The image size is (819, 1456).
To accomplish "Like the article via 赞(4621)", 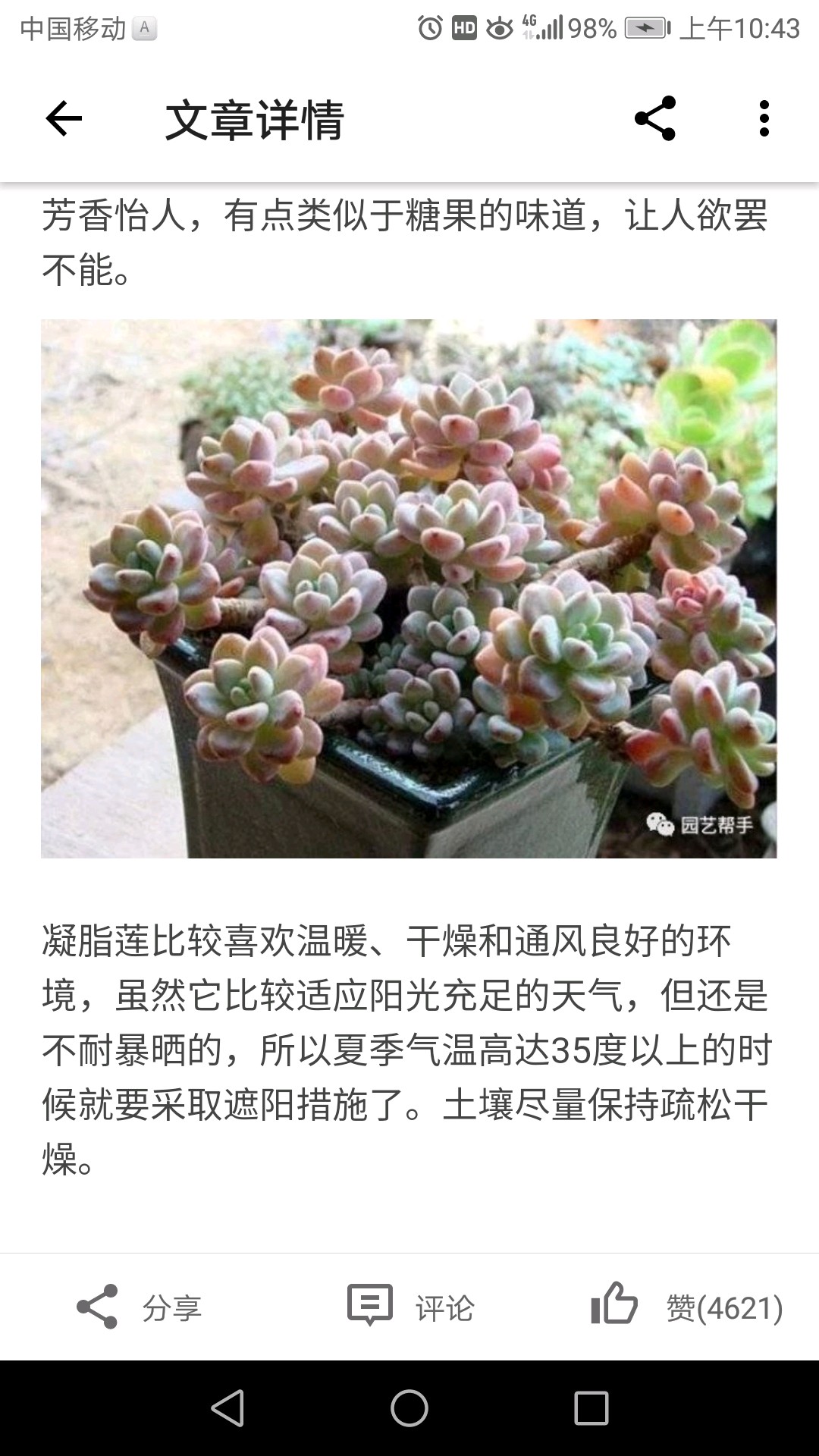I will (x=686, y=1307).
